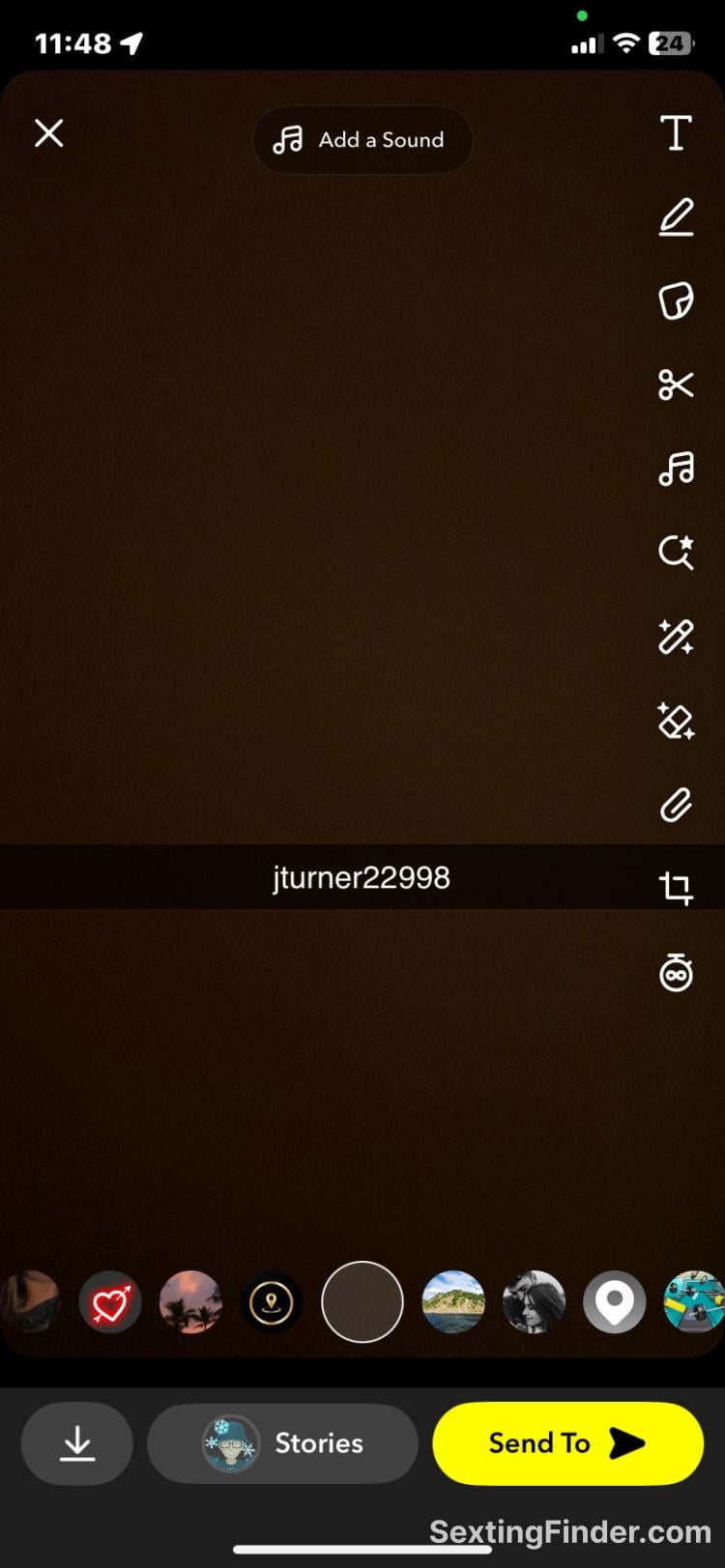
Task: Tap the Add a Sound pill
Action: click(x=362, y=139)
